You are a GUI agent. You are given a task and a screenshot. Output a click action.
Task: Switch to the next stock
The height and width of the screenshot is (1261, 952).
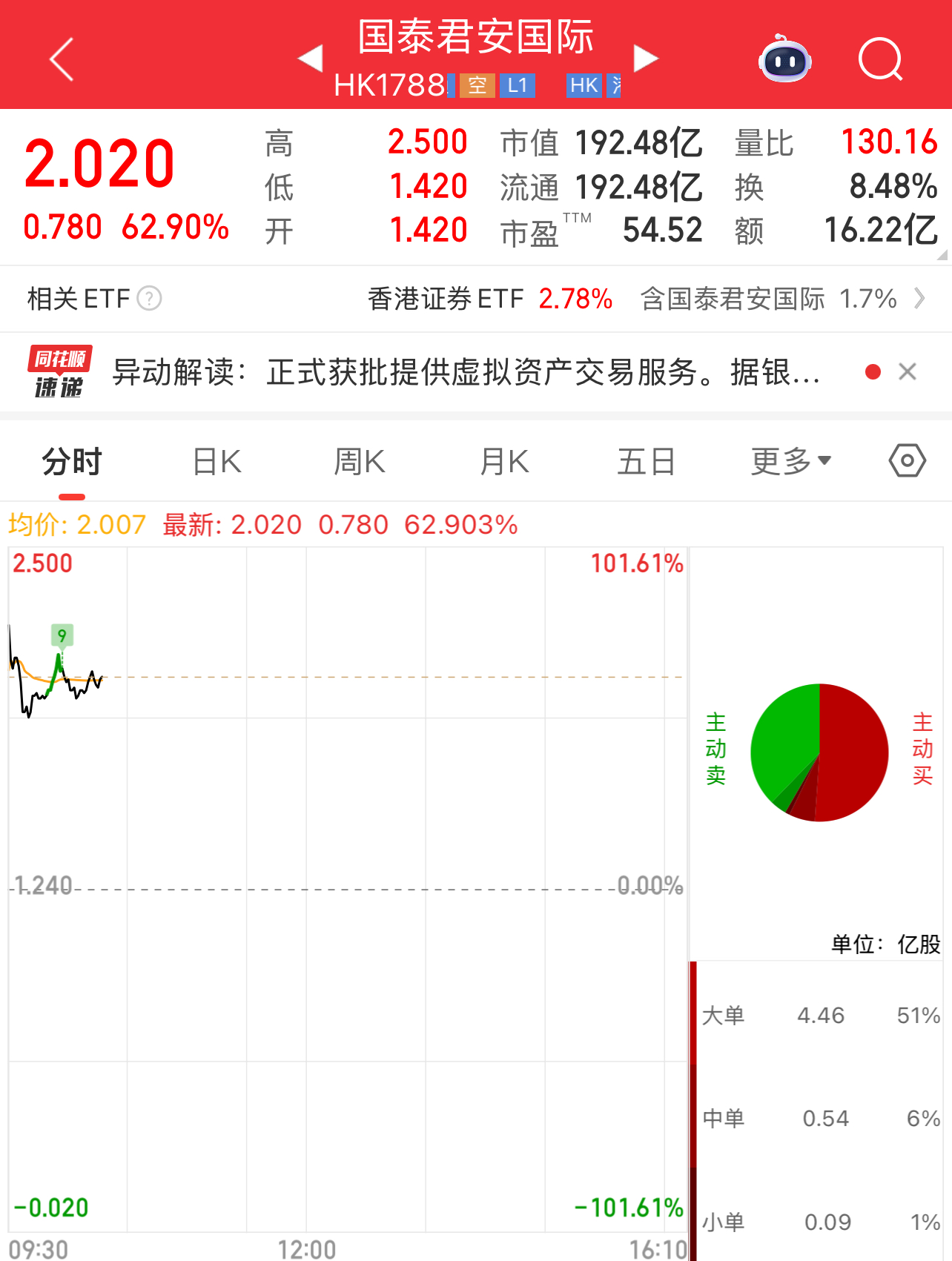[645, 59]
